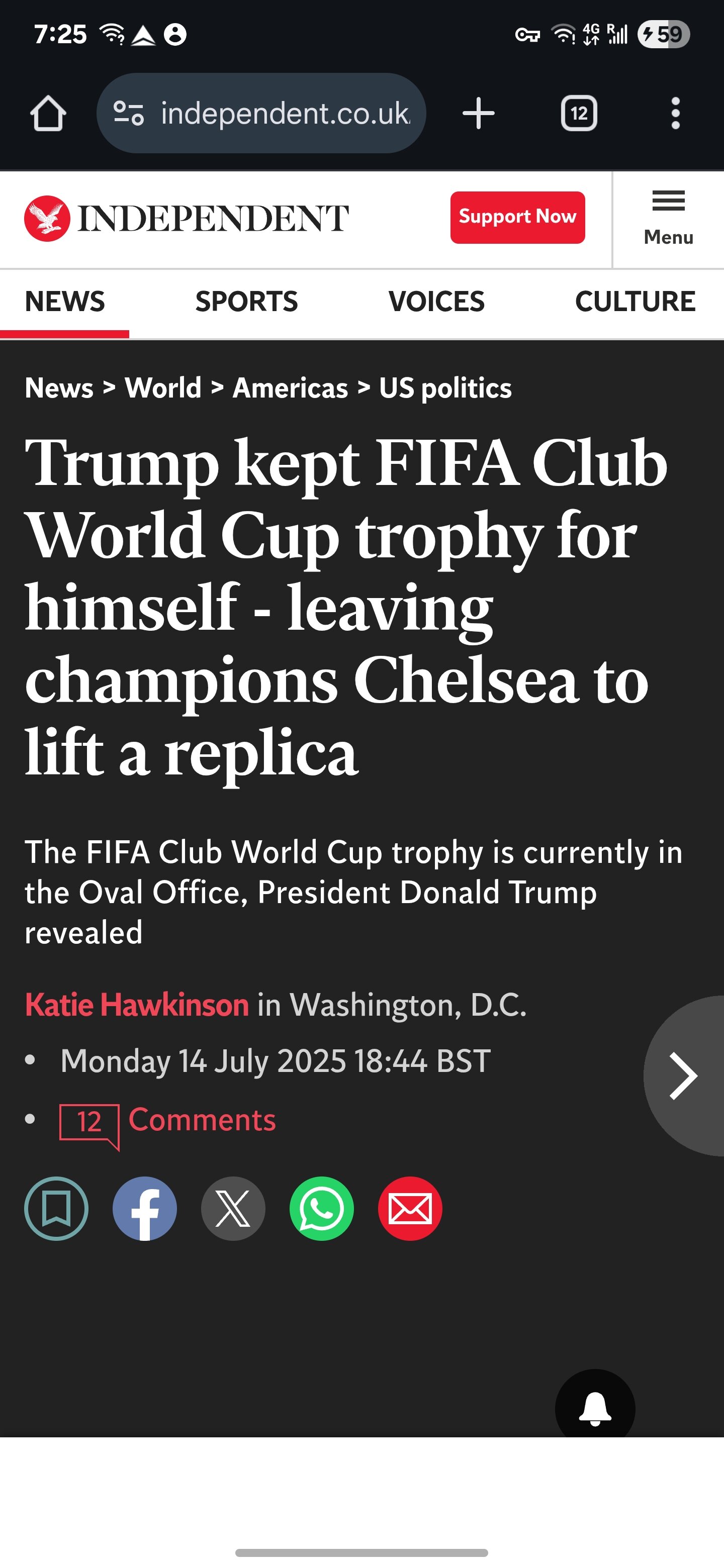Open the World breadcrumb link
This screenshot has width=724, height=1568.
(163, 388)
